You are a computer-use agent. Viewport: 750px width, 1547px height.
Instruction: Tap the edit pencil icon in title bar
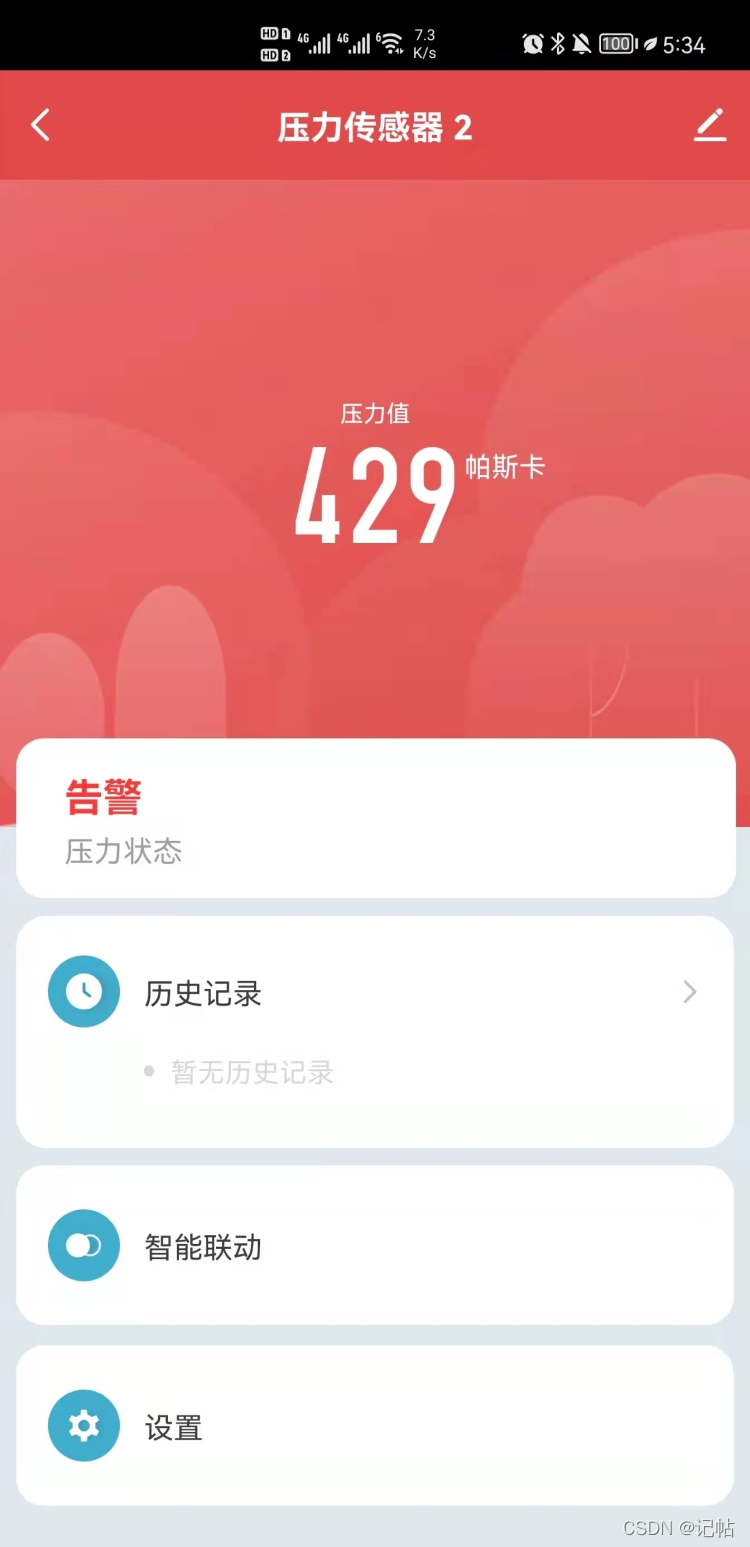click(710, 124)
